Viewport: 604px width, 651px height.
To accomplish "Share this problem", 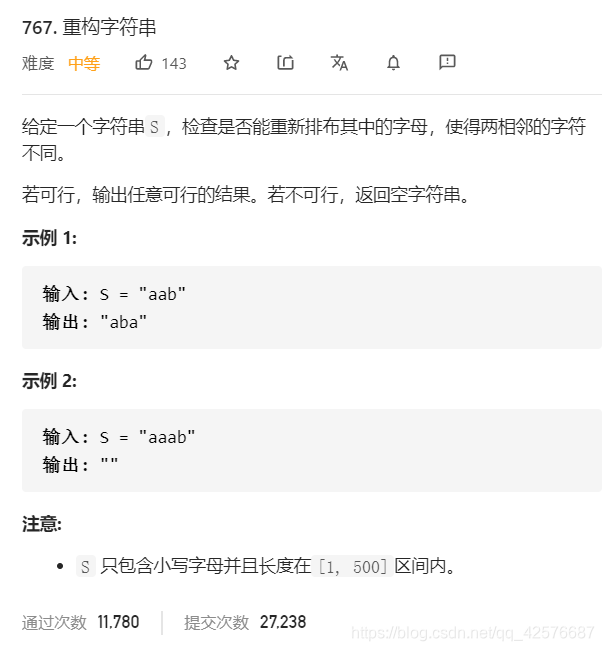I will click(x=286, y=63).
